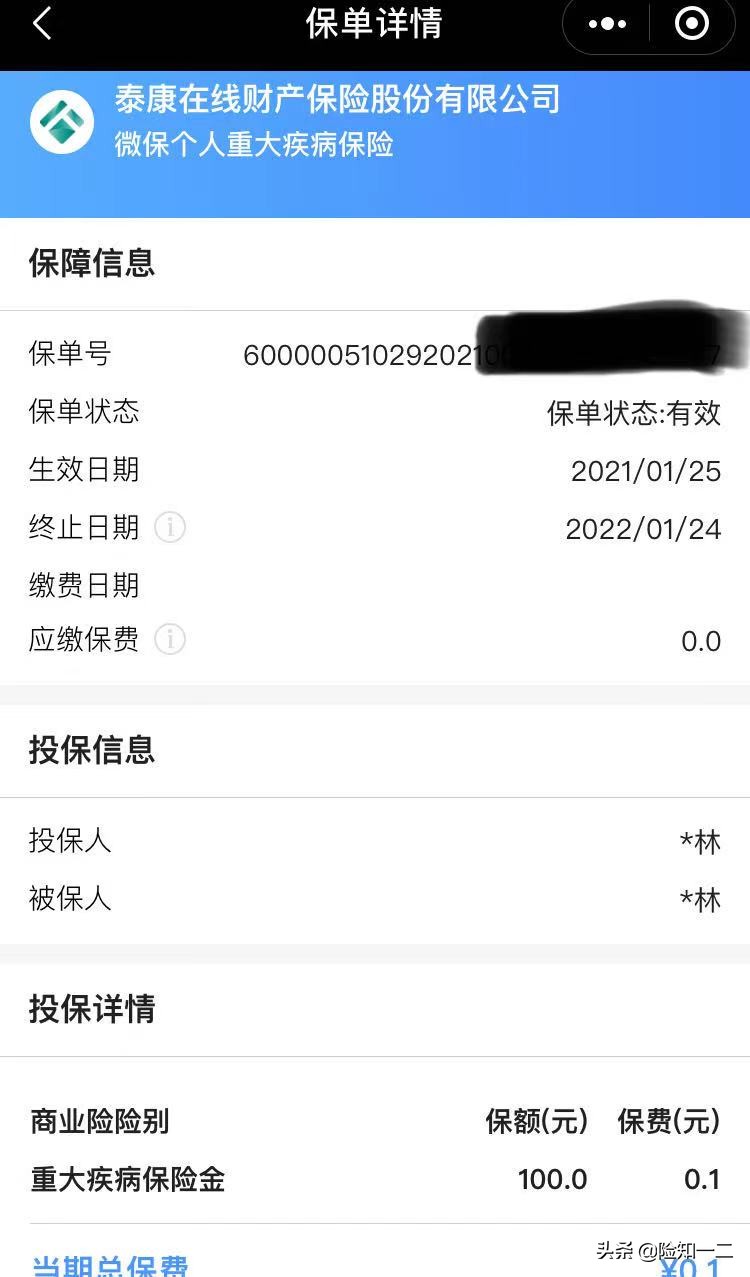Click the 重大疾病保险金 coverage row
The width and height of the screenshot is (750, 1277).
pos(126,1180)
